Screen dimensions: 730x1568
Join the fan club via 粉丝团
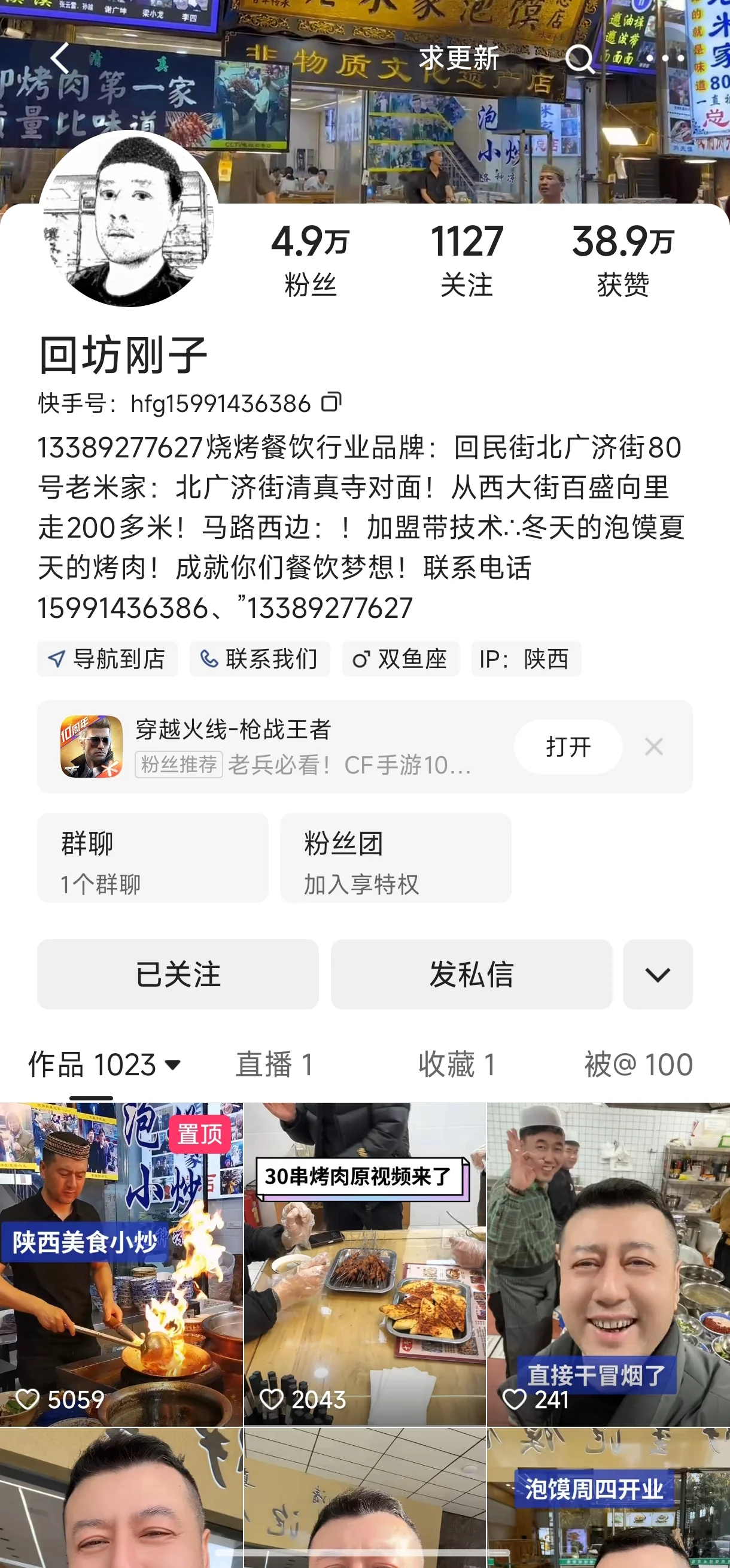point(396,859)
